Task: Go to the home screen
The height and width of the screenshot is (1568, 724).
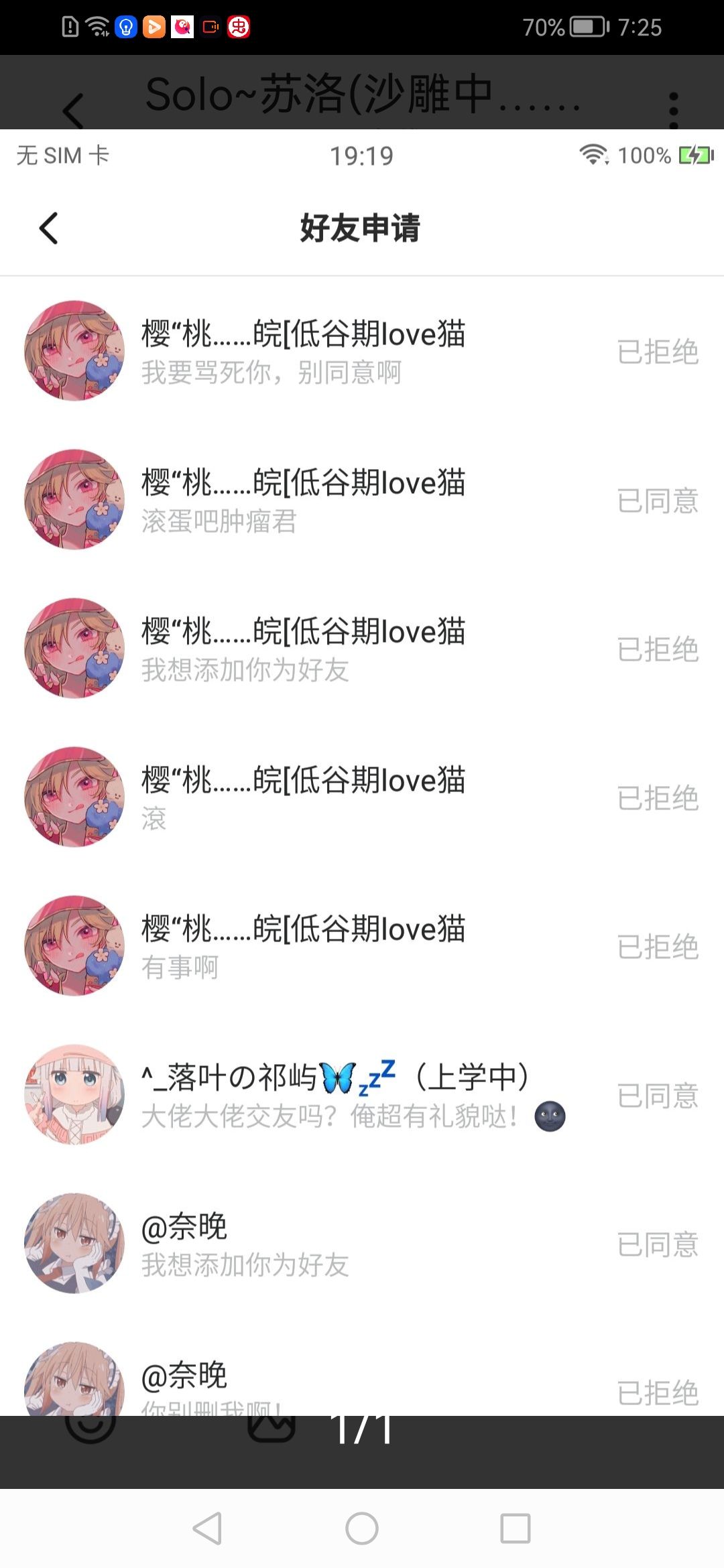Action: point(362,1528)
